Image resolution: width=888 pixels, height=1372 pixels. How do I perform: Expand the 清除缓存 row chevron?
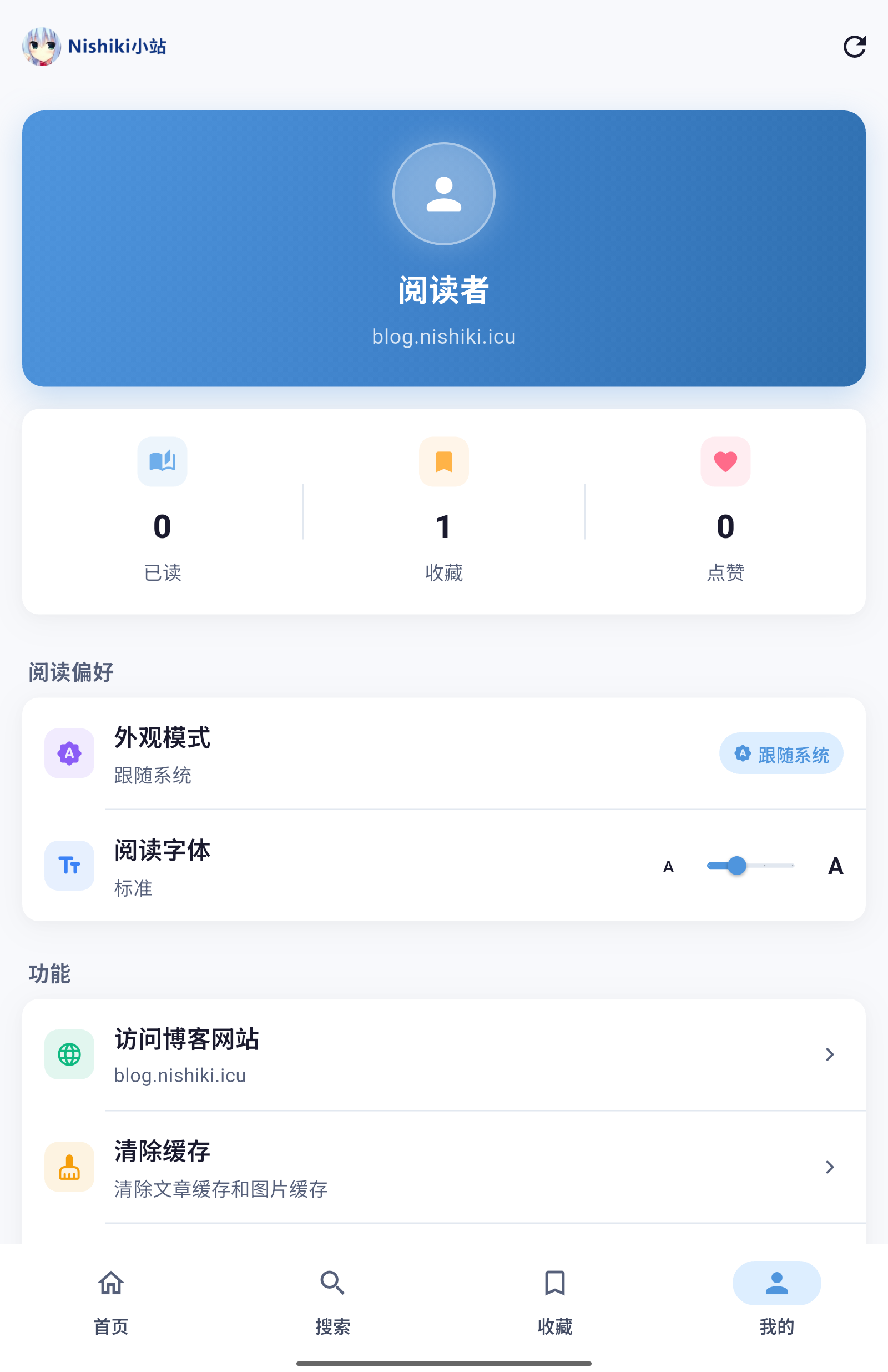click(x=830, y=1167)
